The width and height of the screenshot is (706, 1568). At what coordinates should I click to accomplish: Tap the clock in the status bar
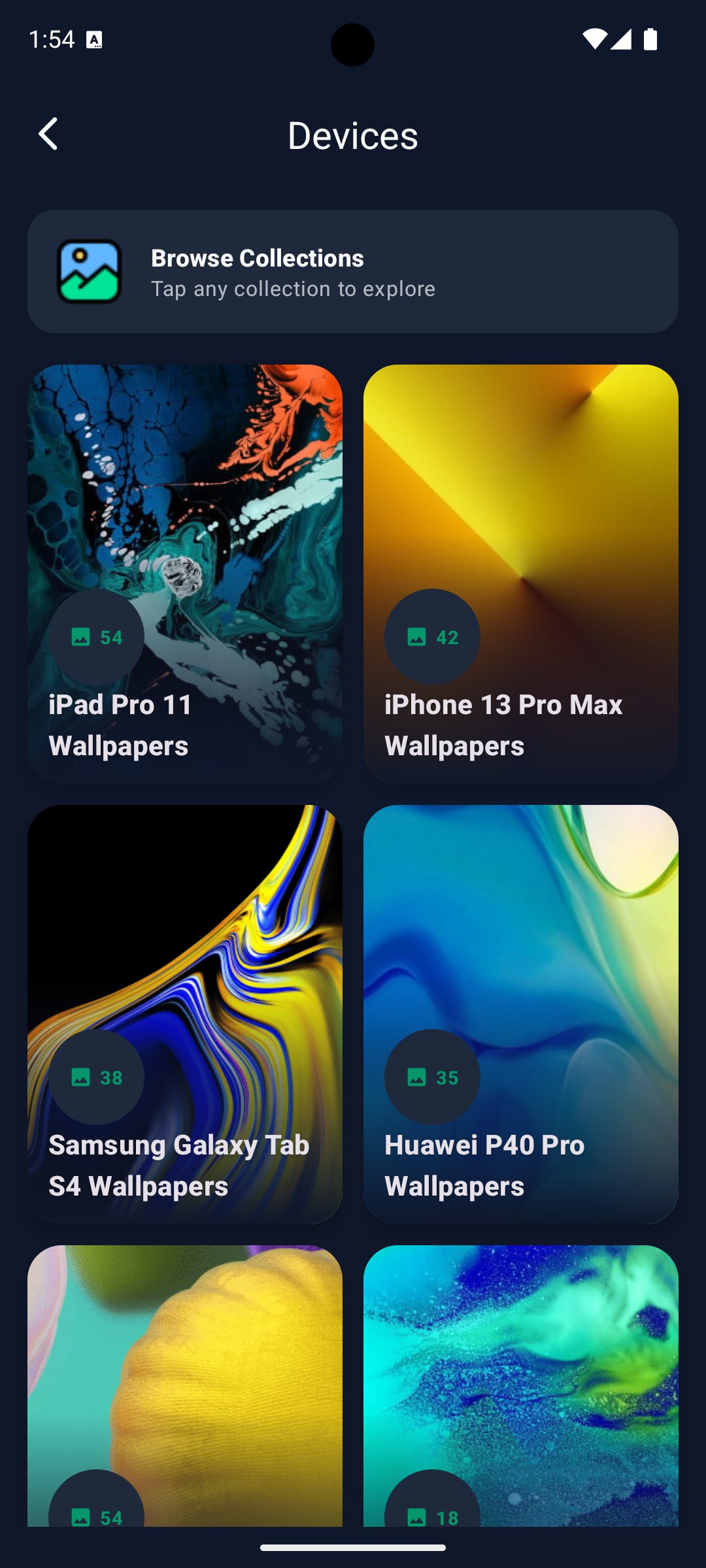(x=51, y=40)
